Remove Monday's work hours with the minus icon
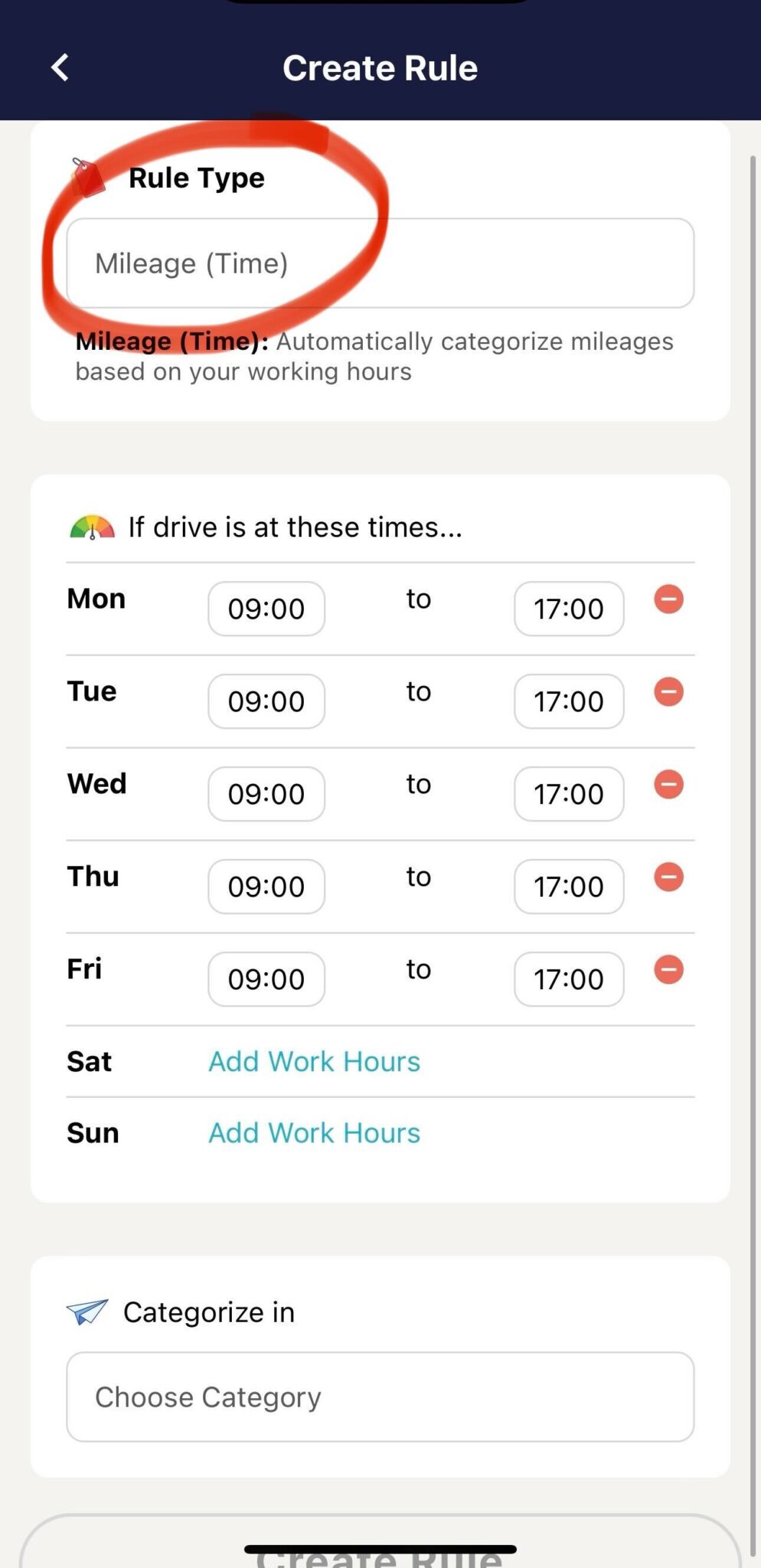Image resolution: width=761 pixels, height=1568 pixels. click(x=668, y=599)
